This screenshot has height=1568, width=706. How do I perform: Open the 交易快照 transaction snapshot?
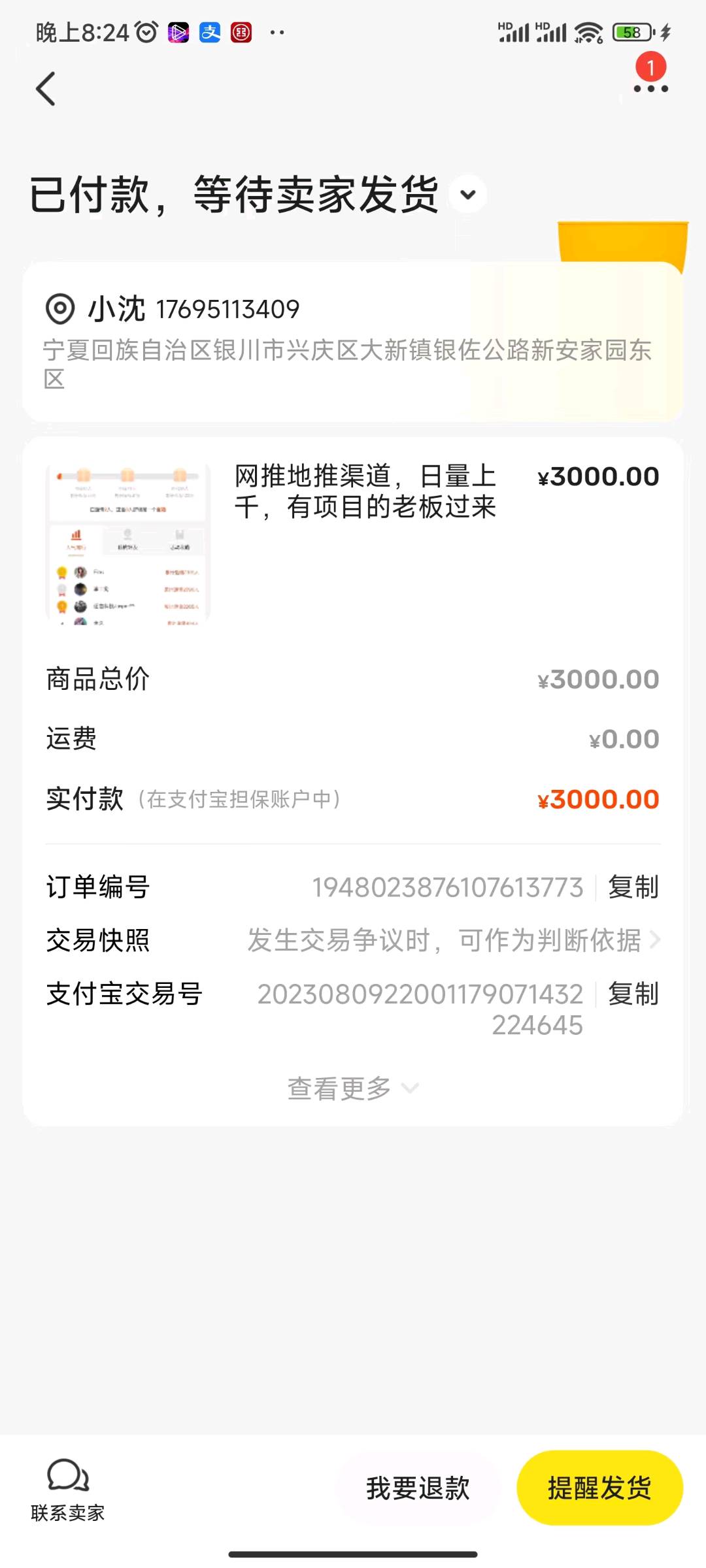[451, 941]
